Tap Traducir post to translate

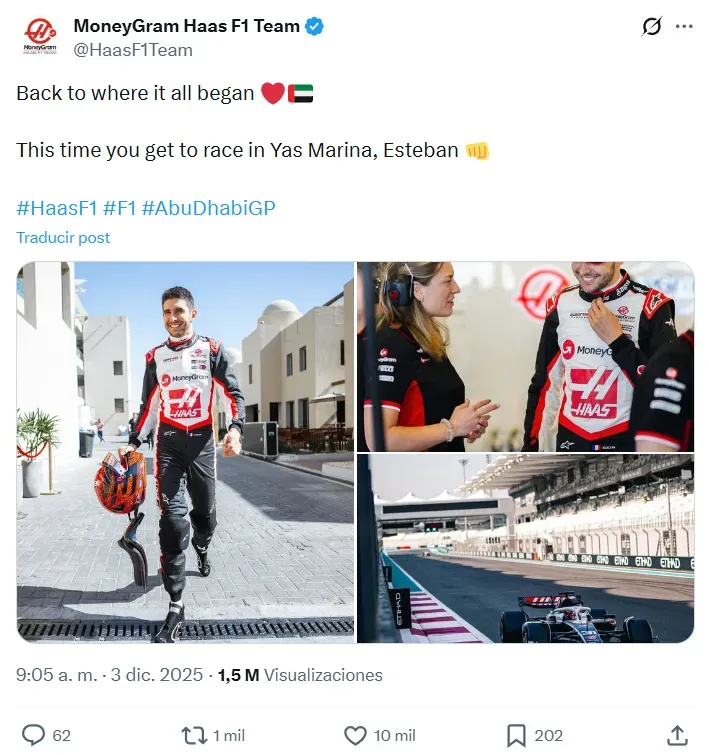click(x=63, y=238)
